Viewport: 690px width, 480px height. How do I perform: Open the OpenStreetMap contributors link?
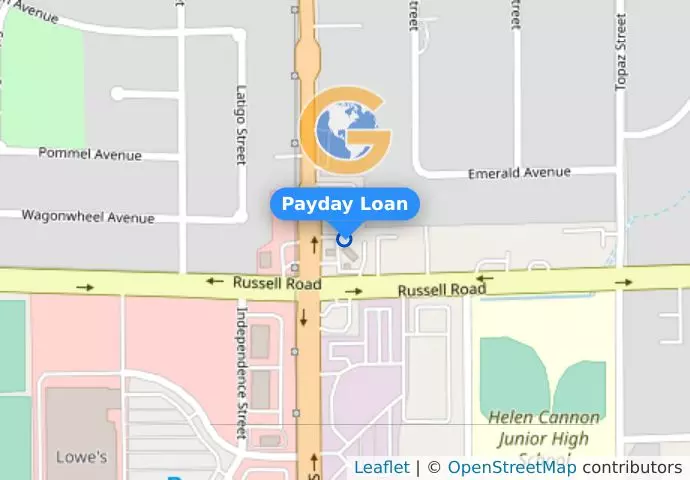(x=511, y=468)
